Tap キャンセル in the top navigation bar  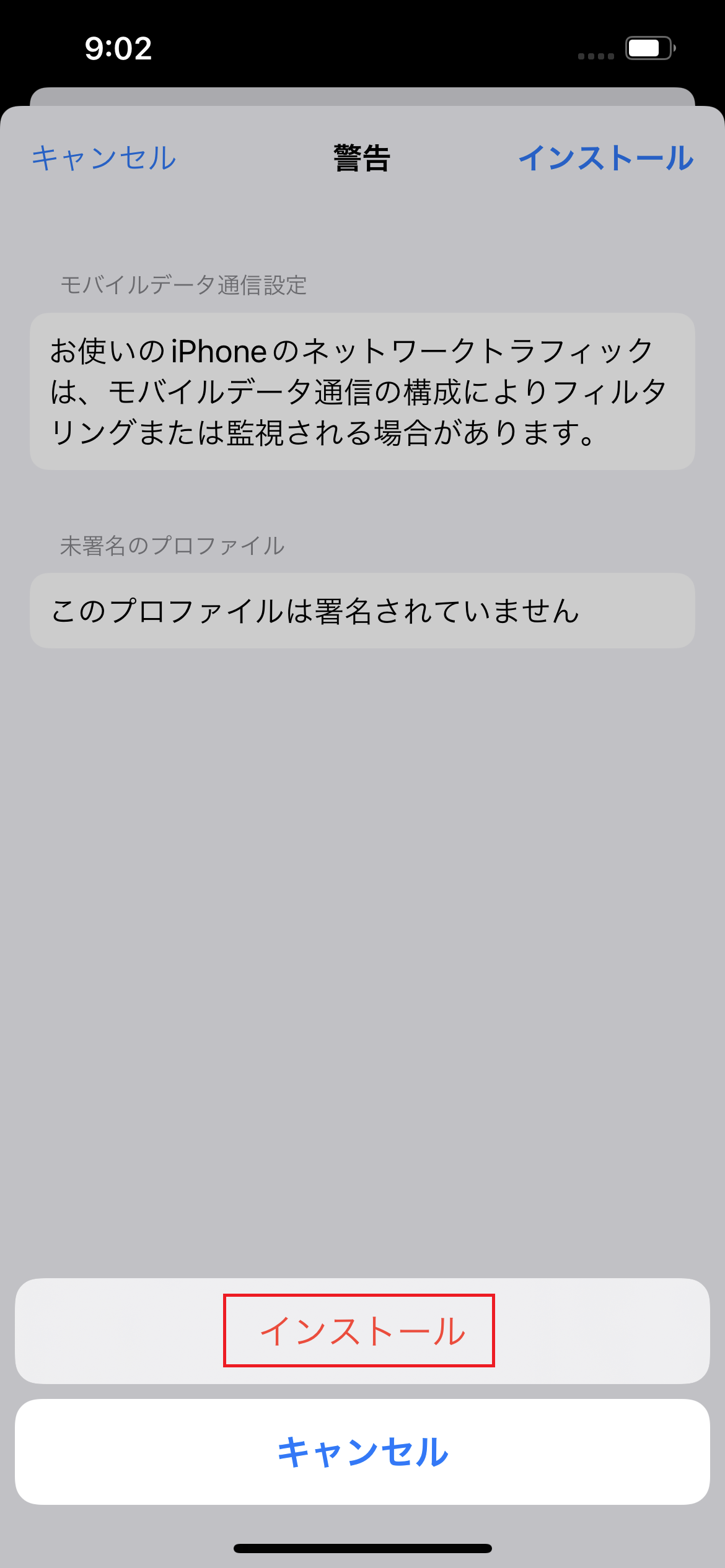pos(103,159)
